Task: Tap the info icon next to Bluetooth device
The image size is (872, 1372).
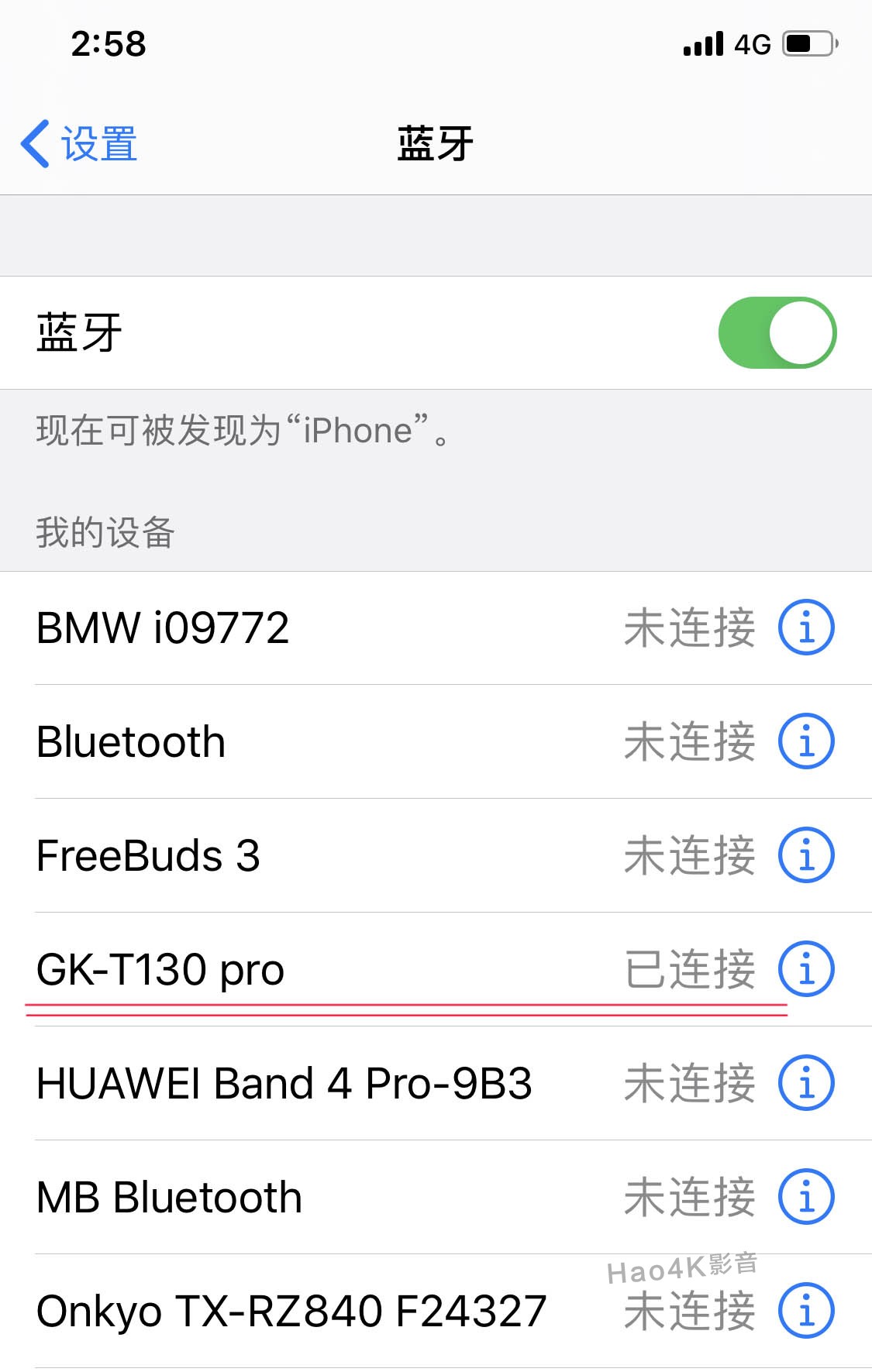Action: [806, 741]
